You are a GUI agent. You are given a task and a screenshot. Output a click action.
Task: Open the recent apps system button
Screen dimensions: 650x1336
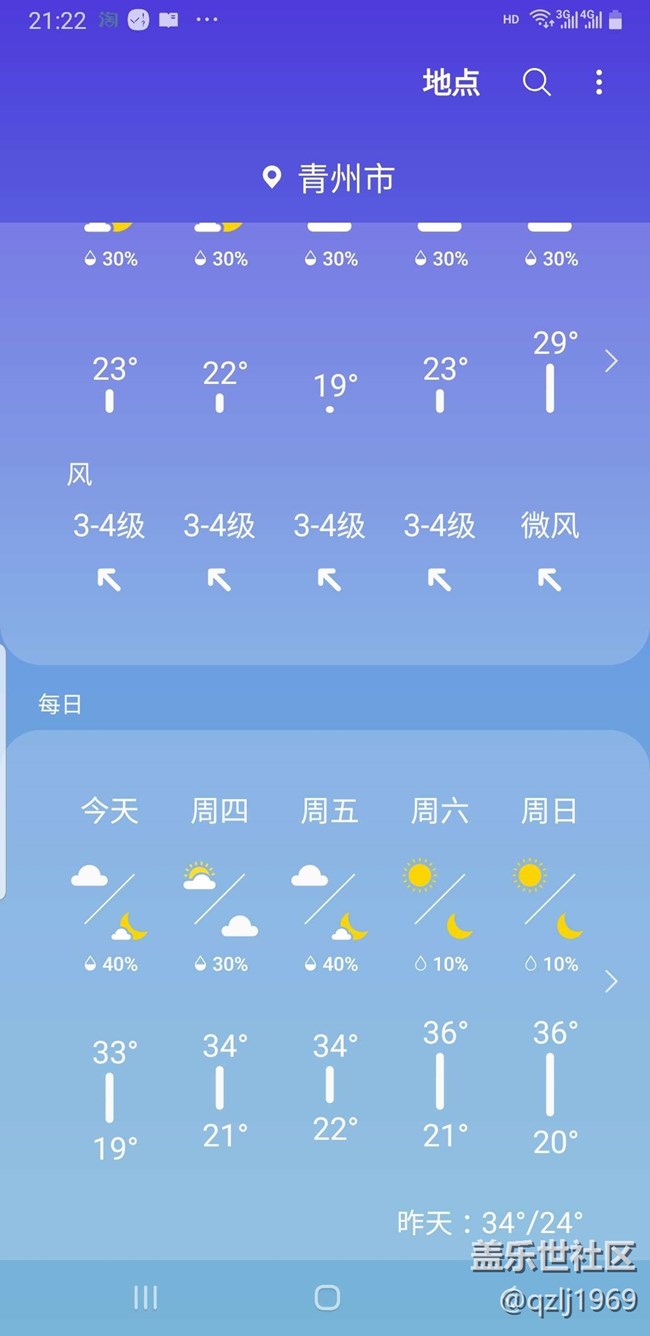145,1297
